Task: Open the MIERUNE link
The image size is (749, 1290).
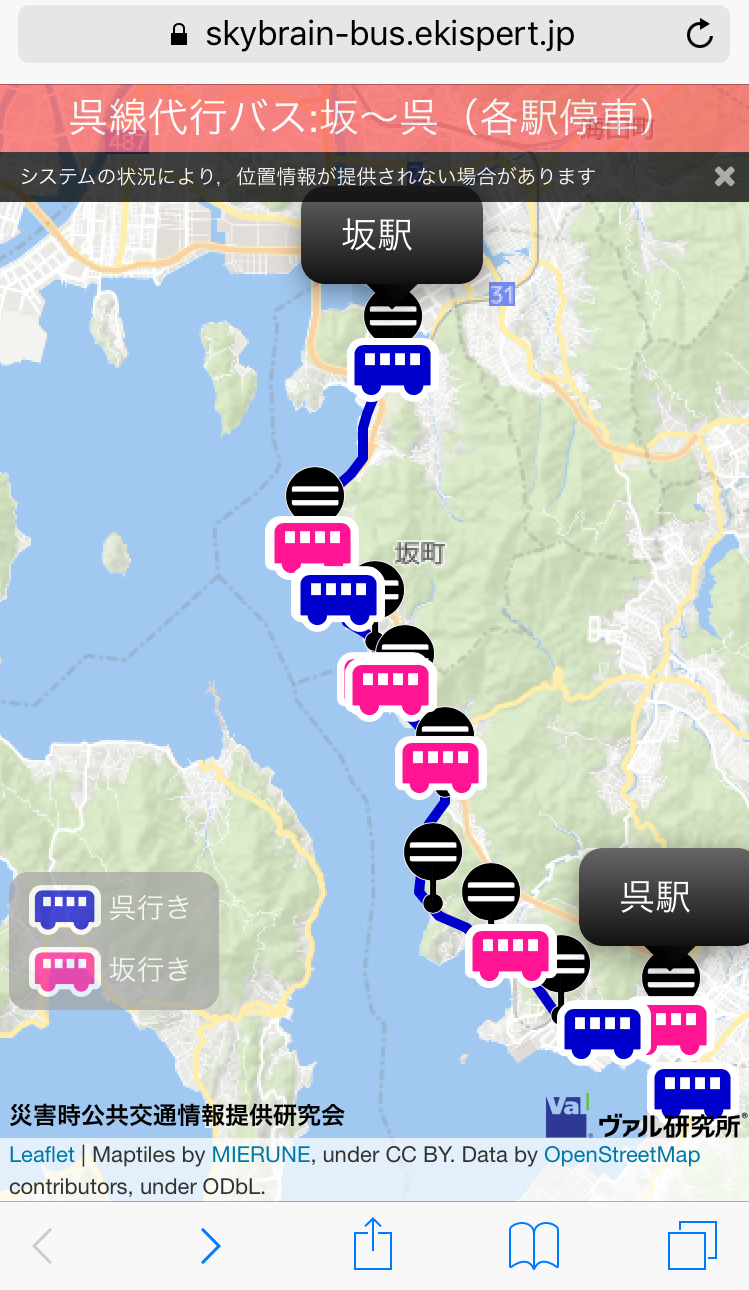Action: 262,1154
